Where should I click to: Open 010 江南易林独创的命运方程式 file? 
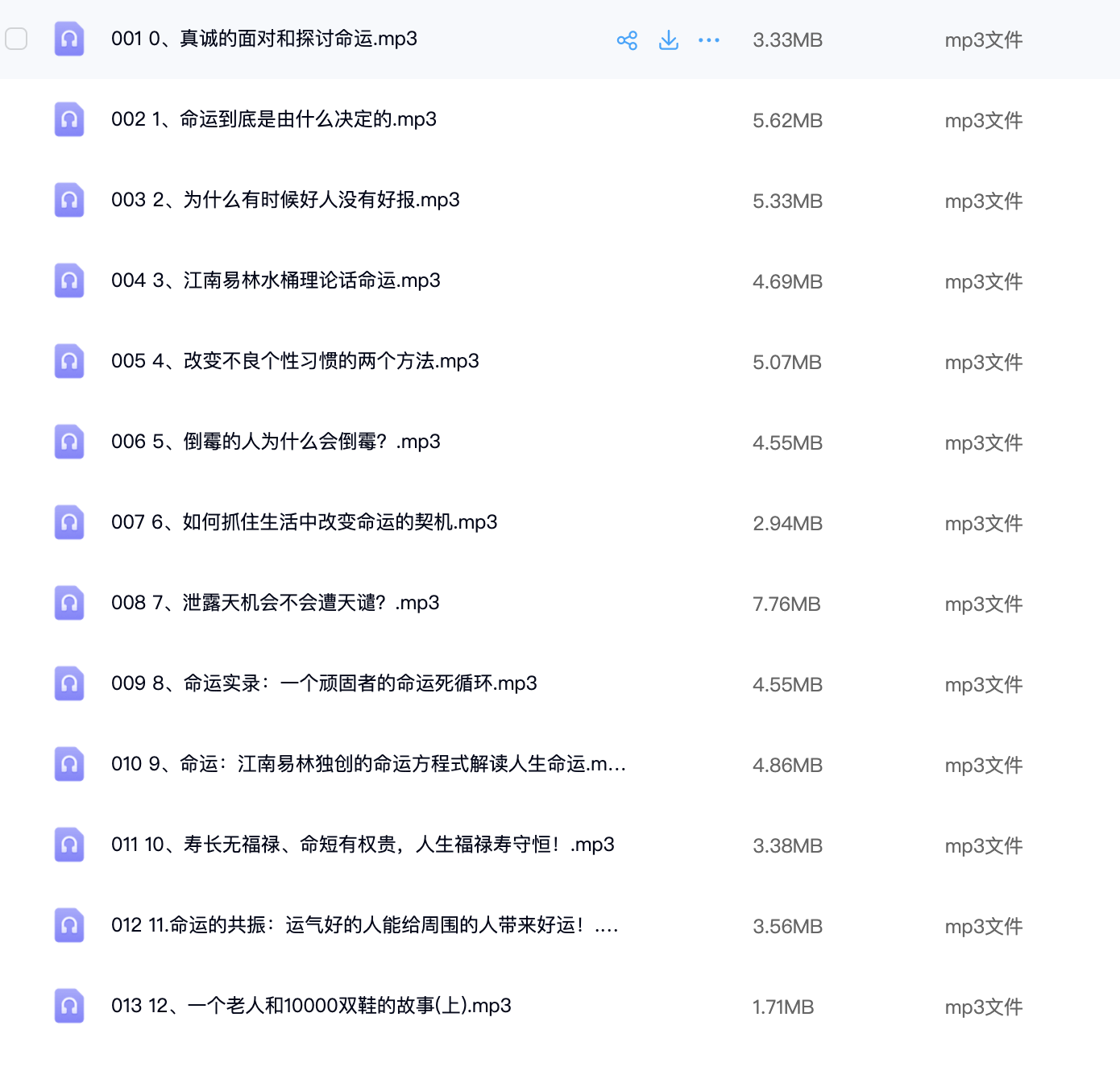tap(368, 764)
